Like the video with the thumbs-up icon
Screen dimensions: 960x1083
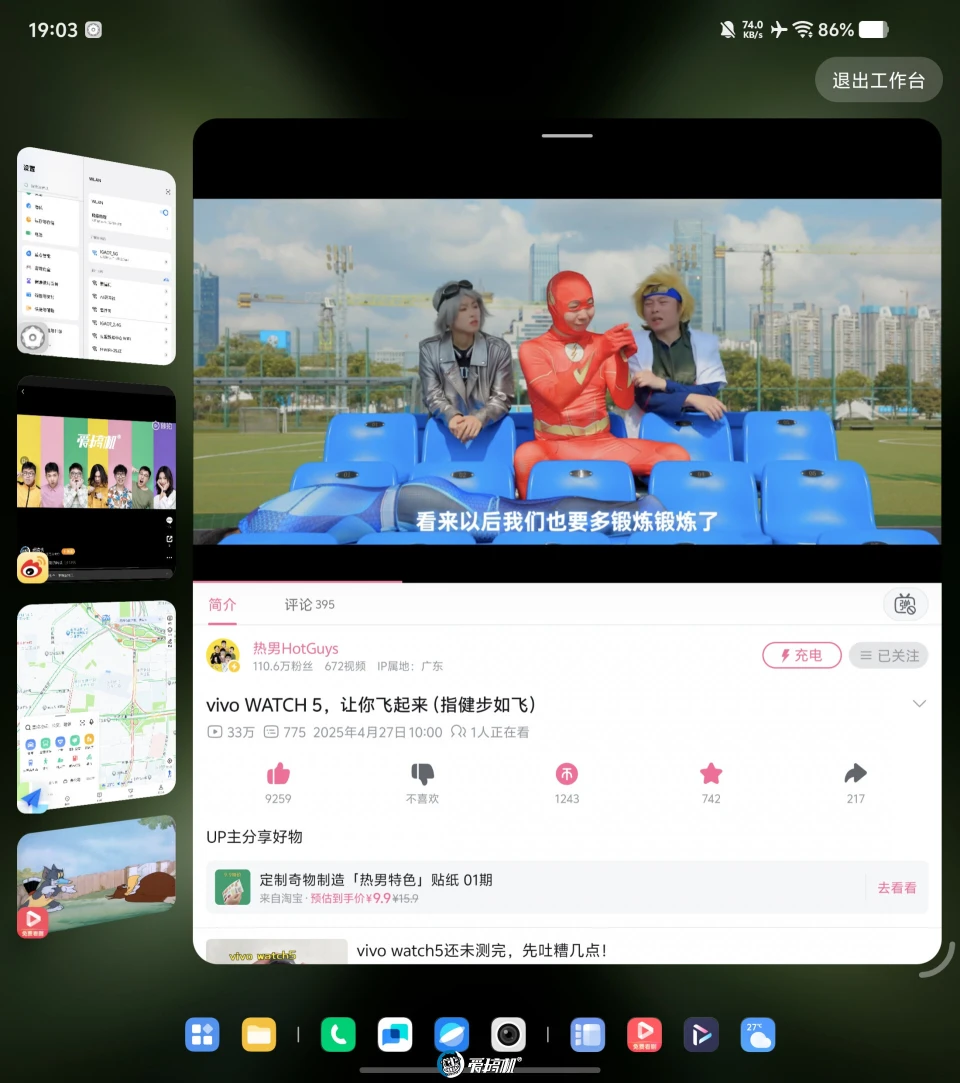point(278,774)
